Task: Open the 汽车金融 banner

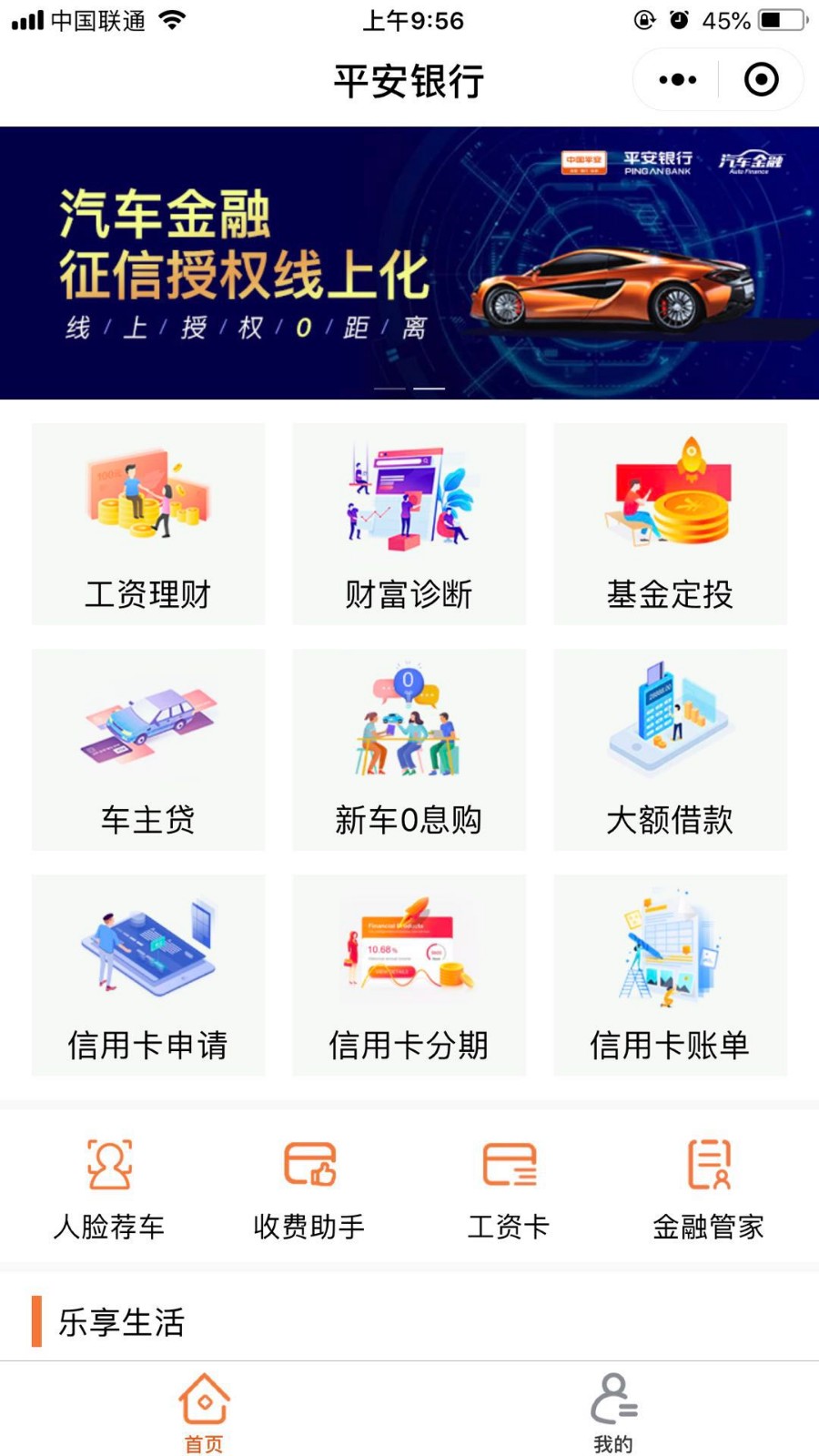Action: pyautogui.click(x=409, y=263)
